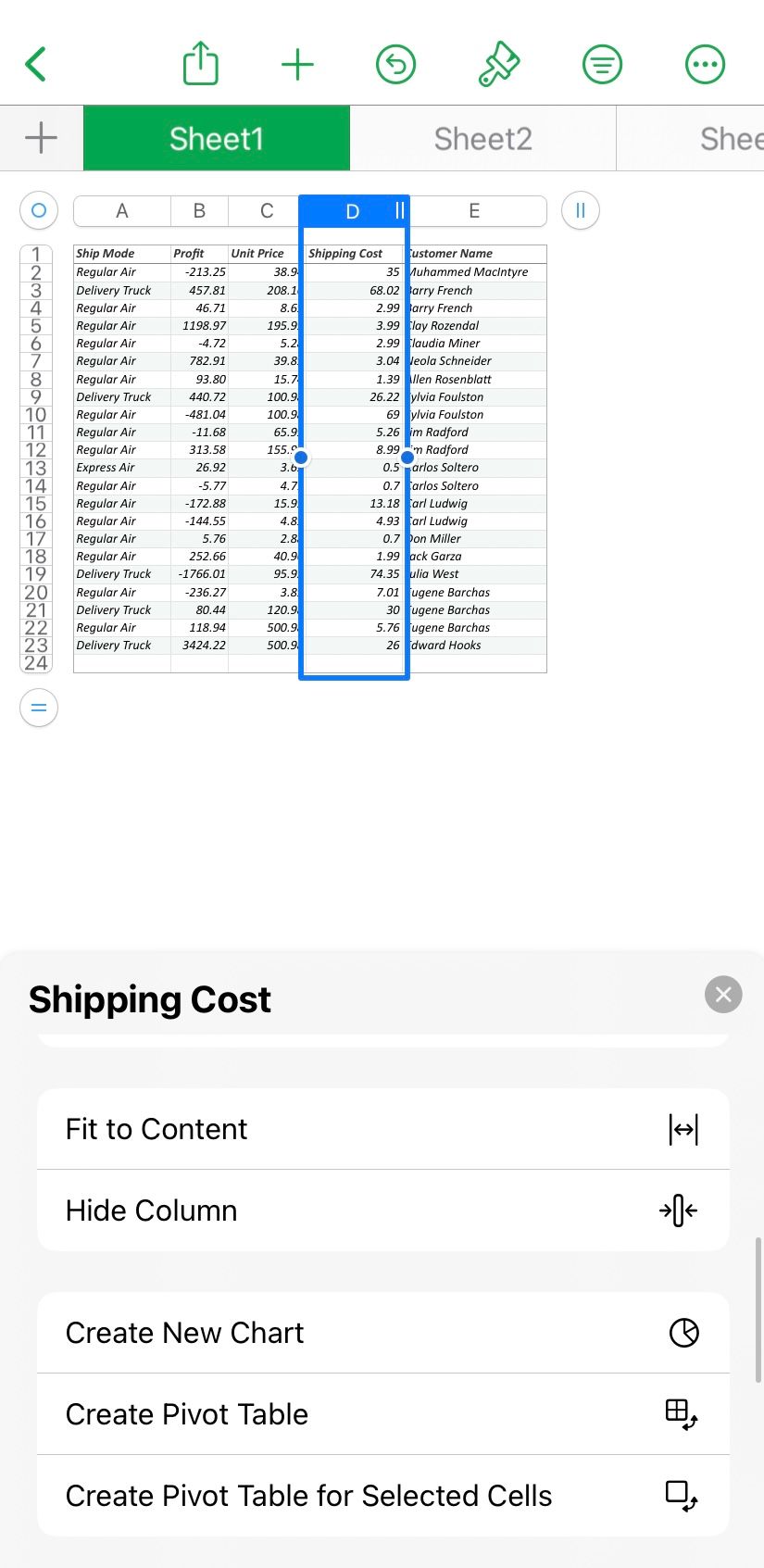Choose Fit to Content
764x1568 pixels.
[x=382, y=1129]
